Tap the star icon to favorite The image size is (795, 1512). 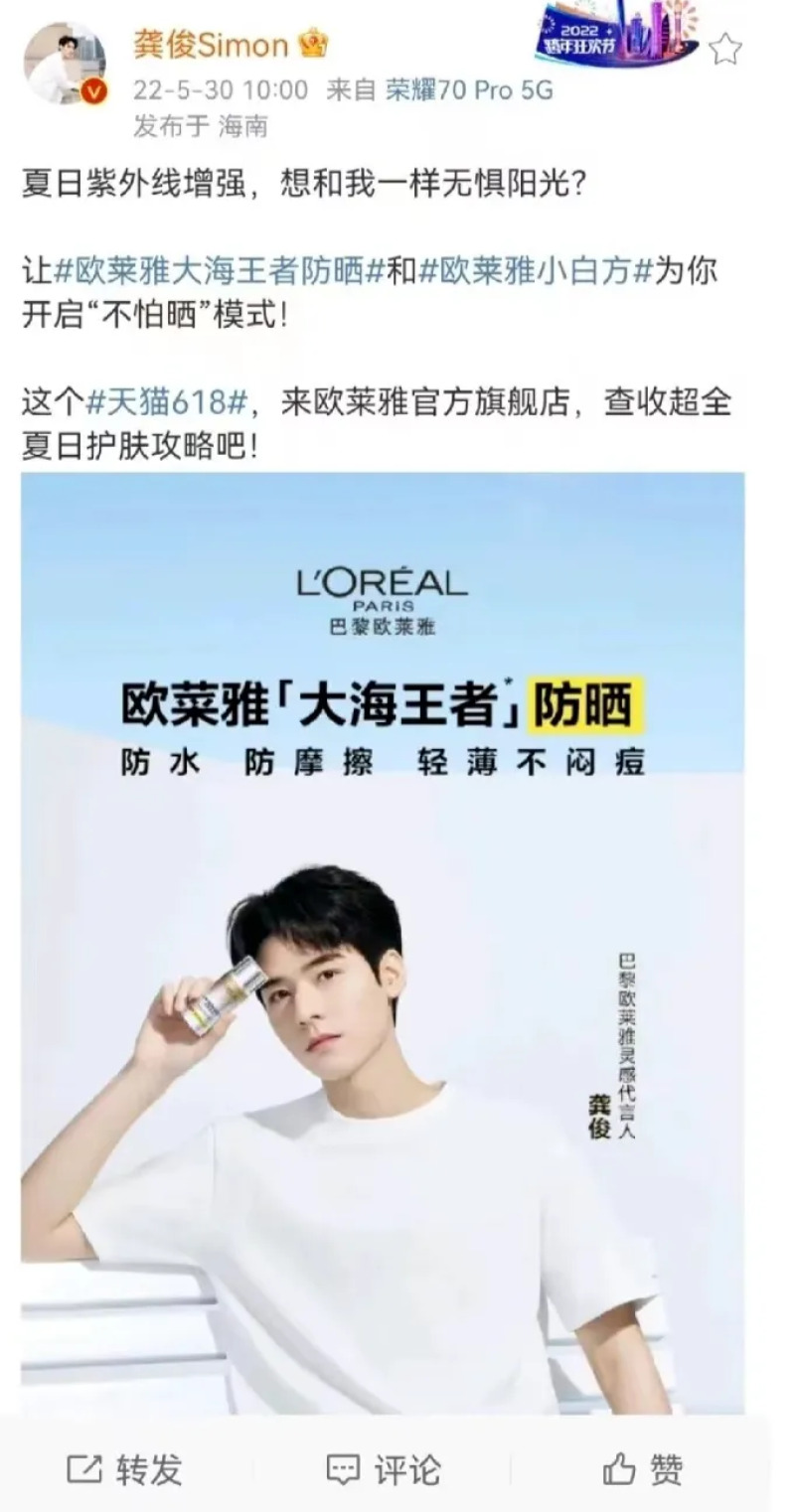pos(725,48)
